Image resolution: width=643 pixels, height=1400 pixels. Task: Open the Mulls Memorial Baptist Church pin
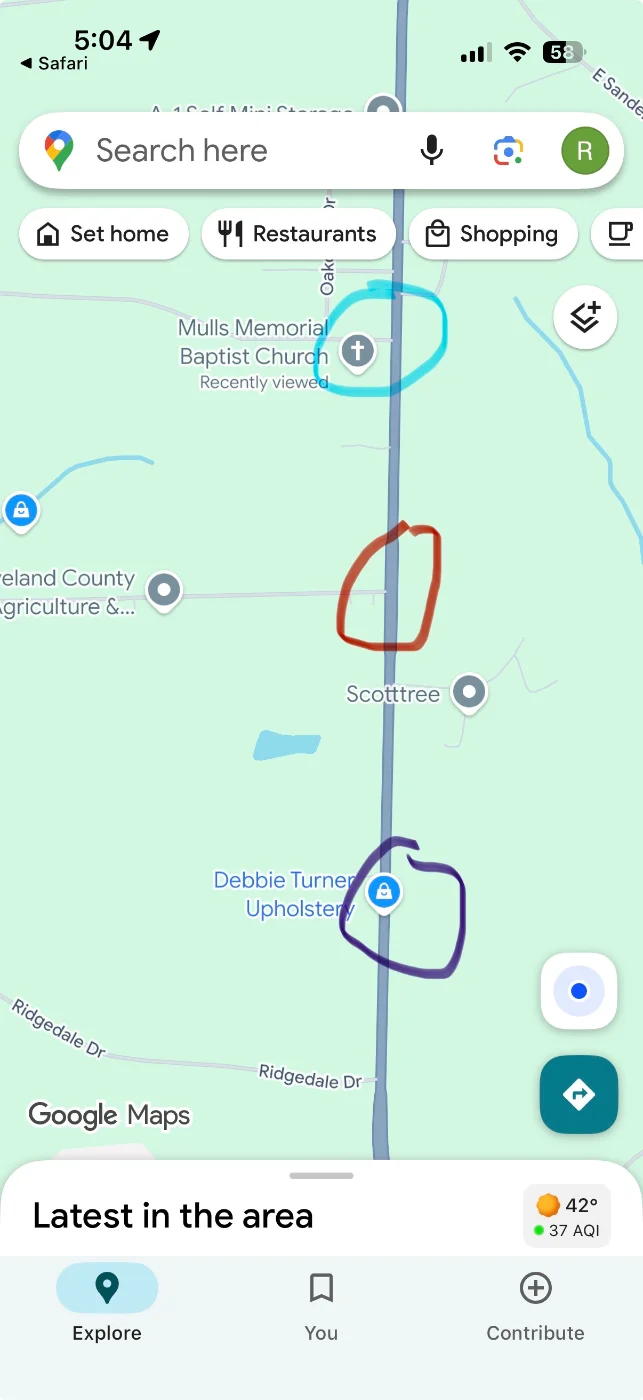click(x=357, y=352)
